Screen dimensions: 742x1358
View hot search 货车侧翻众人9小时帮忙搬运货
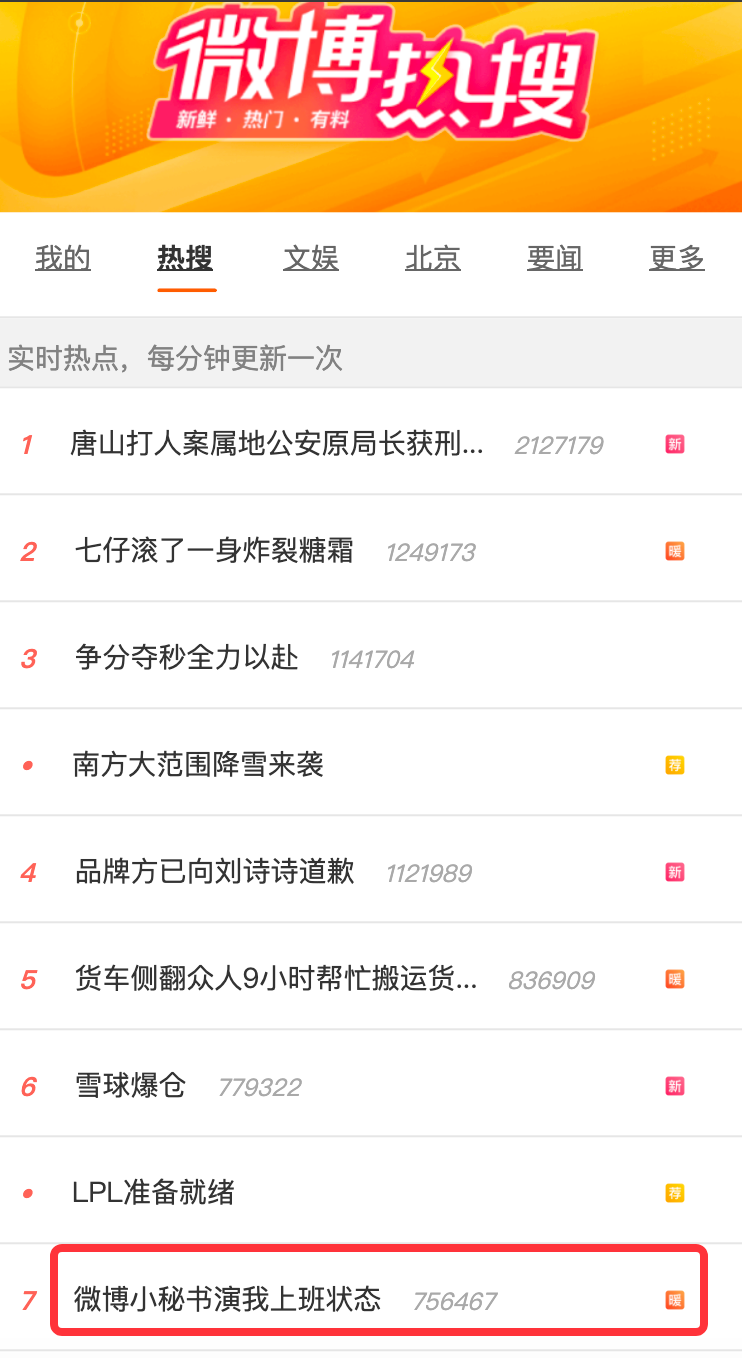[276, 978]
